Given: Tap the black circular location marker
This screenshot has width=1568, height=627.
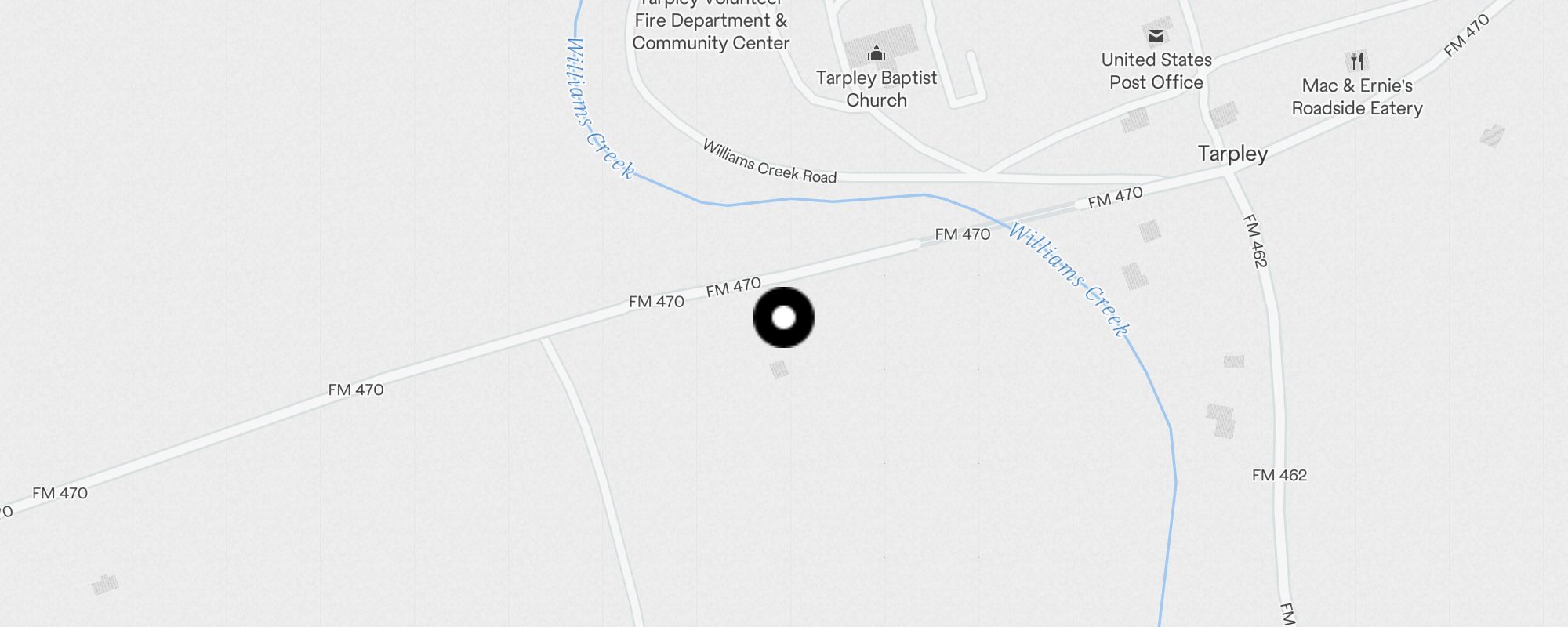Looking at the screenshot, I should tap(783, 317).
